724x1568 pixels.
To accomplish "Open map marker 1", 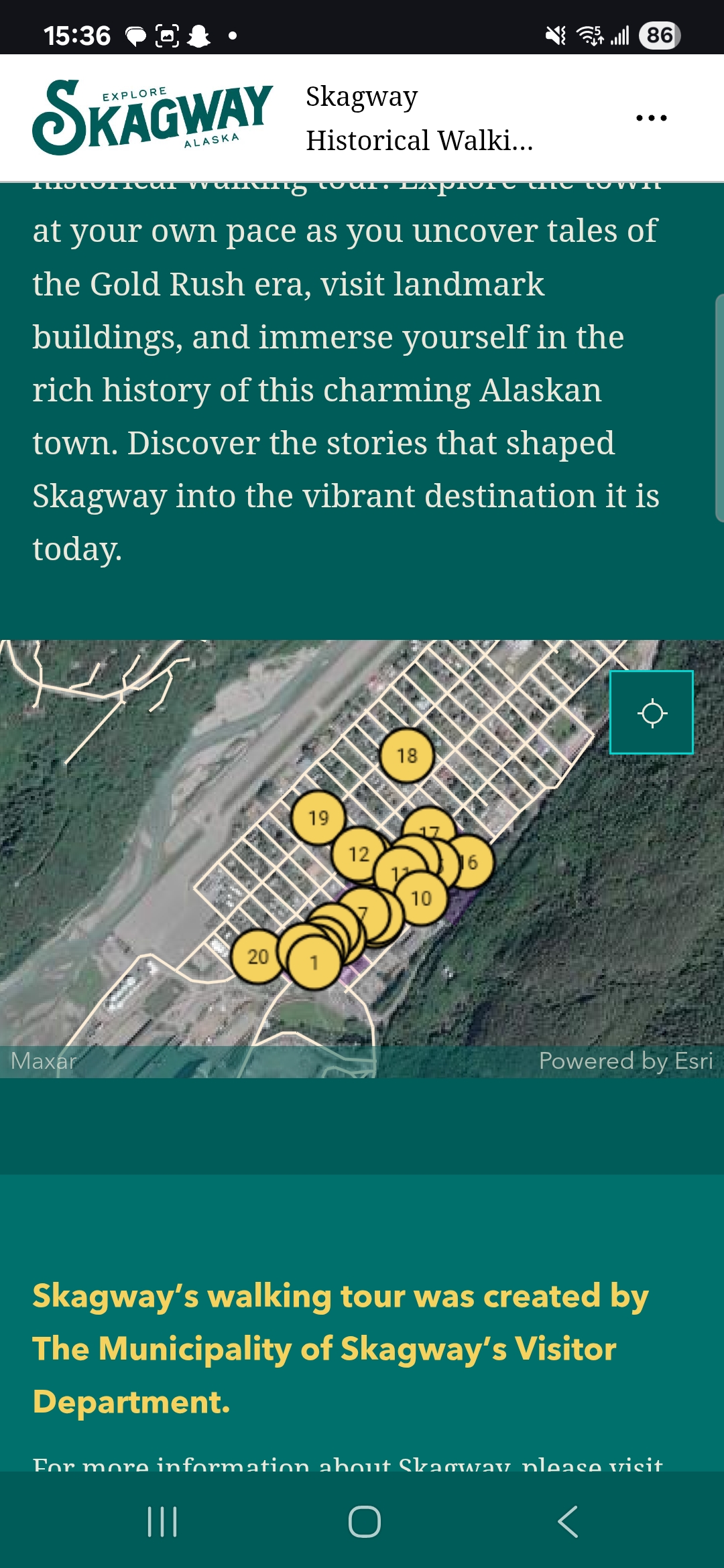I will click(314, 963).
